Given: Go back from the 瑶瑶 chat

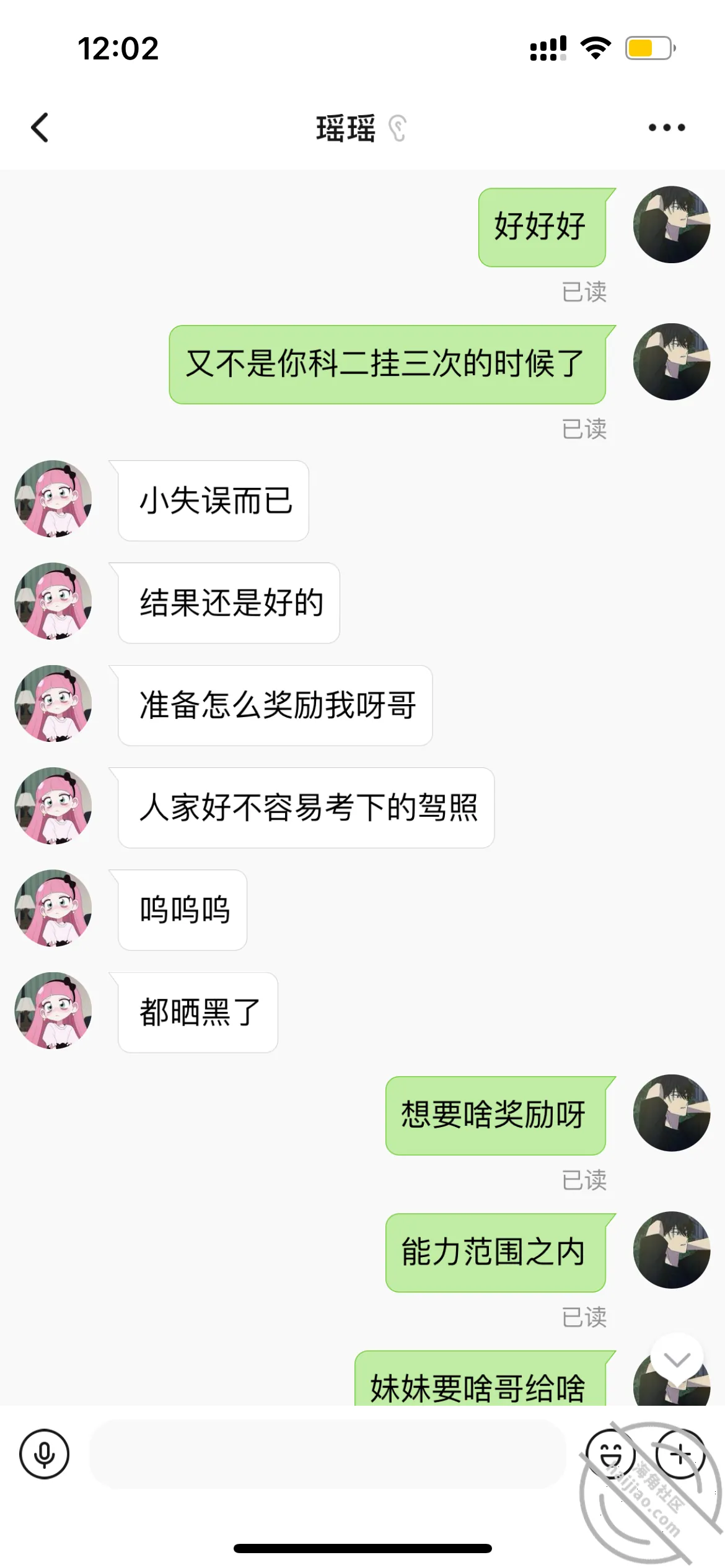Looking at the screenshot, I should 40,128.
